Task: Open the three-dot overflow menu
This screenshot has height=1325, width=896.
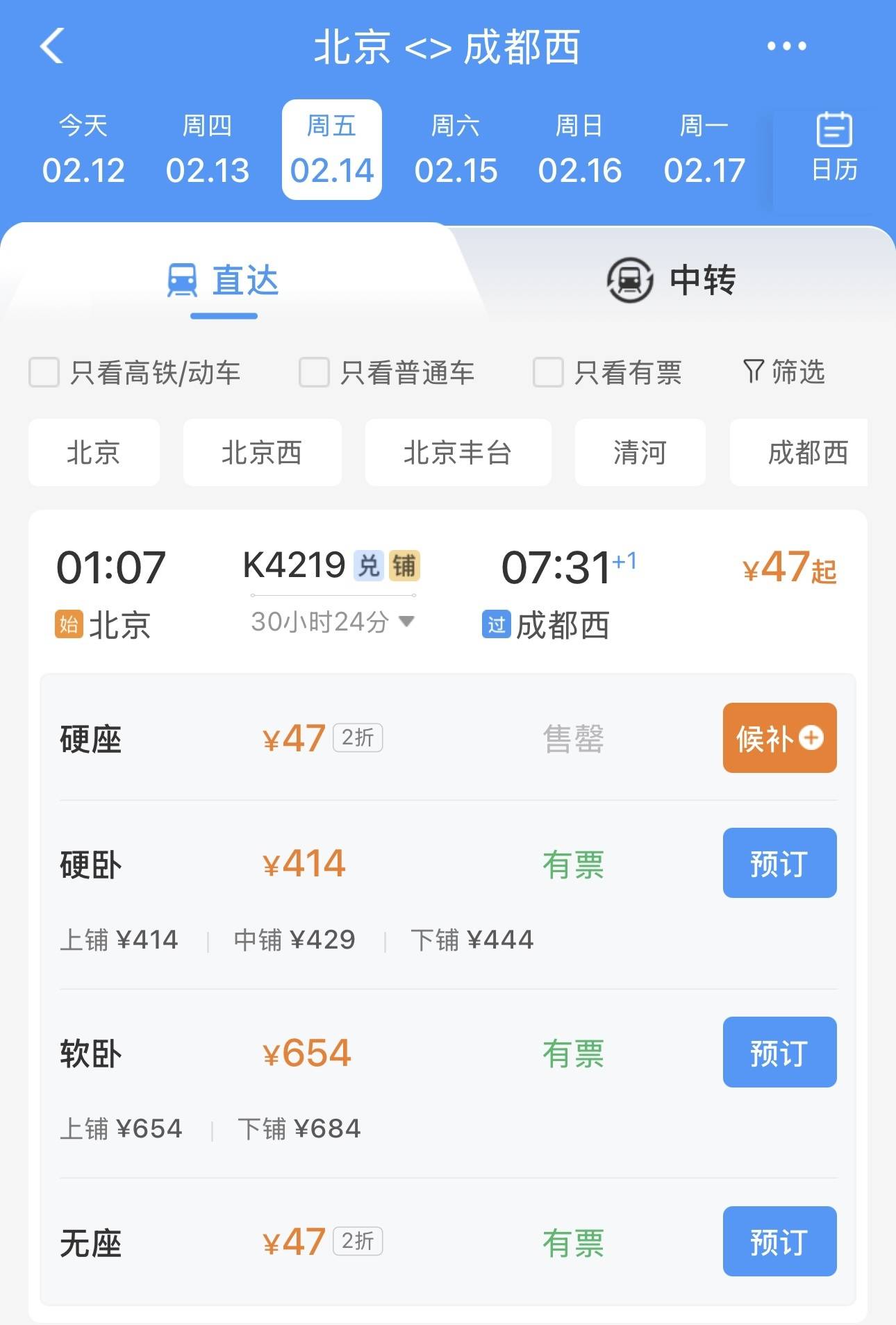Action: pyautogui.click(x=786, y=46)
